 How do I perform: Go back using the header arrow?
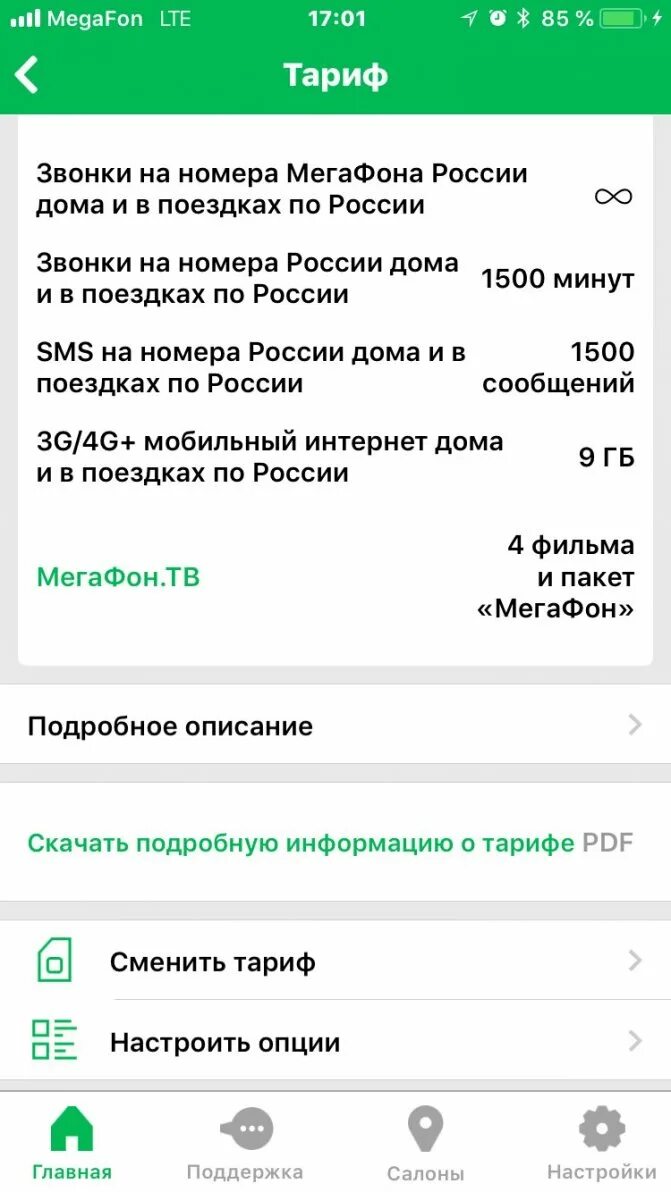coord(27,75)
